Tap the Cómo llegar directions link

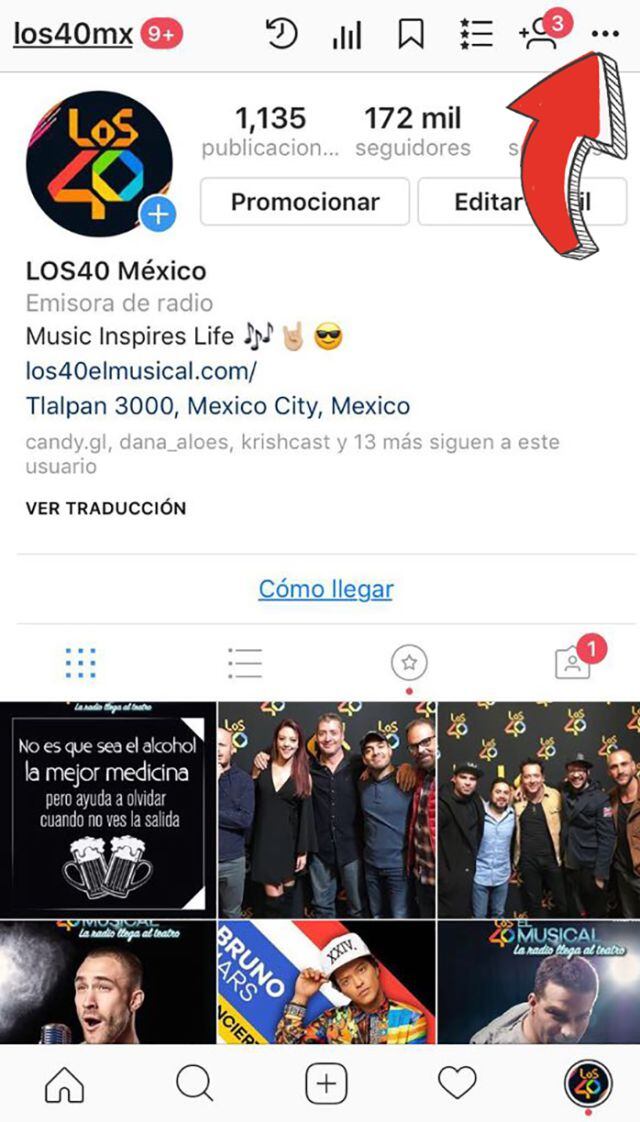pyautogui.click(x=326, y=589)
